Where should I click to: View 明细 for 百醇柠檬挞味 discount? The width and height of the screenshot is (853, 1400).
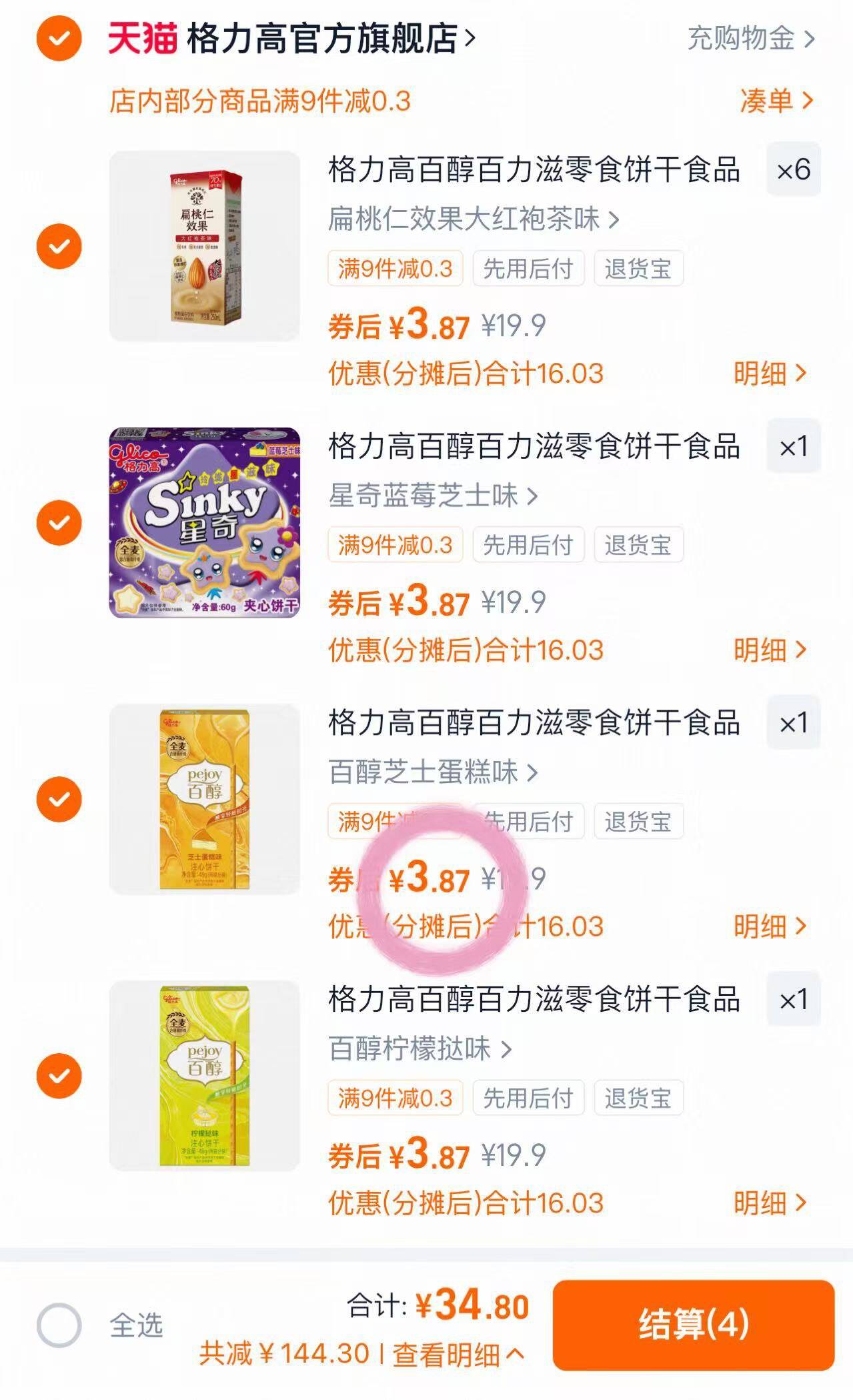[x=770, y=1203]
